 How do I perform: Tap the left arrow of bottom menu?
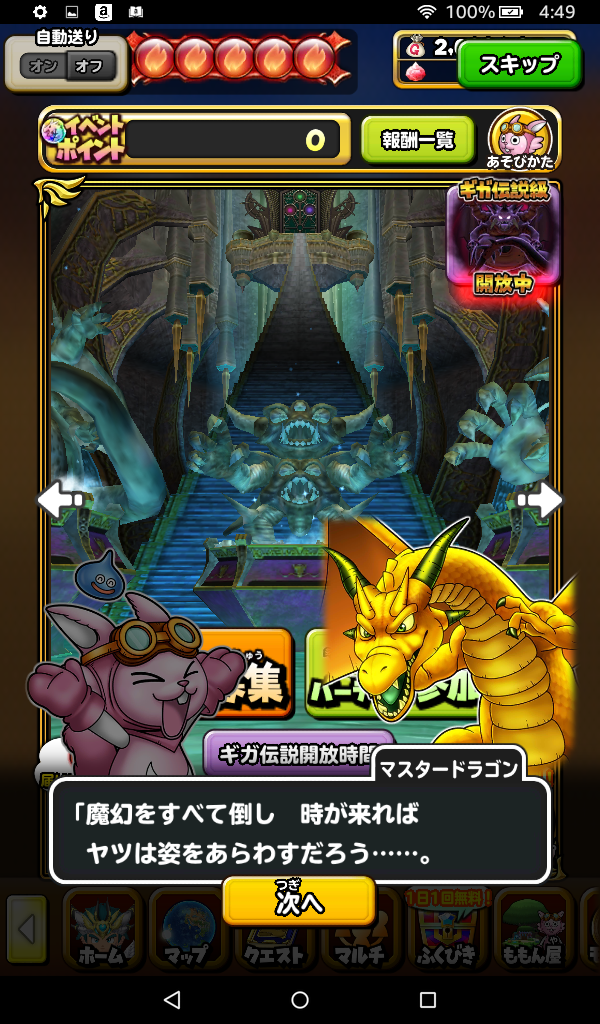coord(27,931)
